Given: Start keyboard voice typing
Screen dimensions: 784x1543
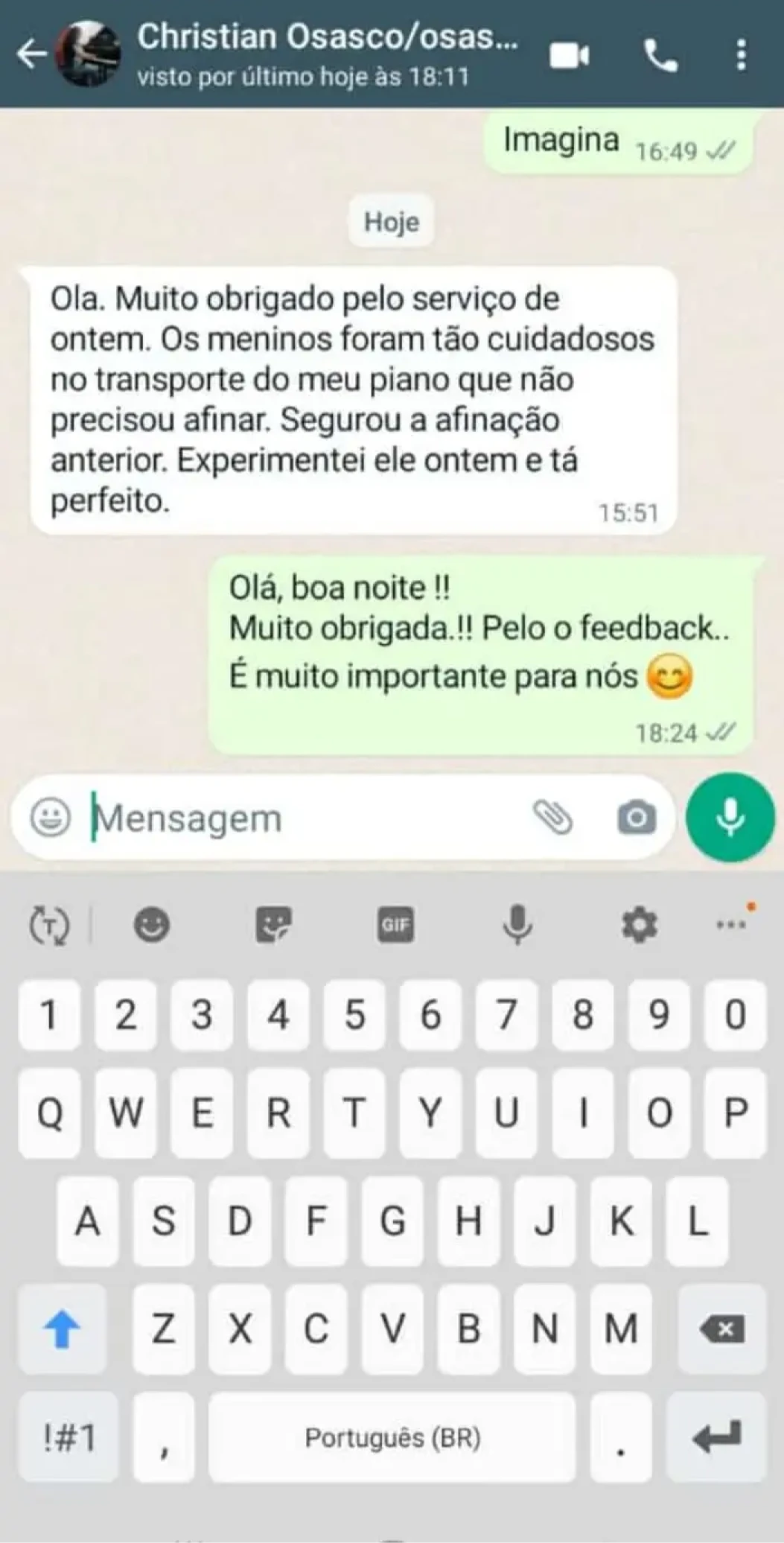Looking at the screenshot, I should coord(517,926).
